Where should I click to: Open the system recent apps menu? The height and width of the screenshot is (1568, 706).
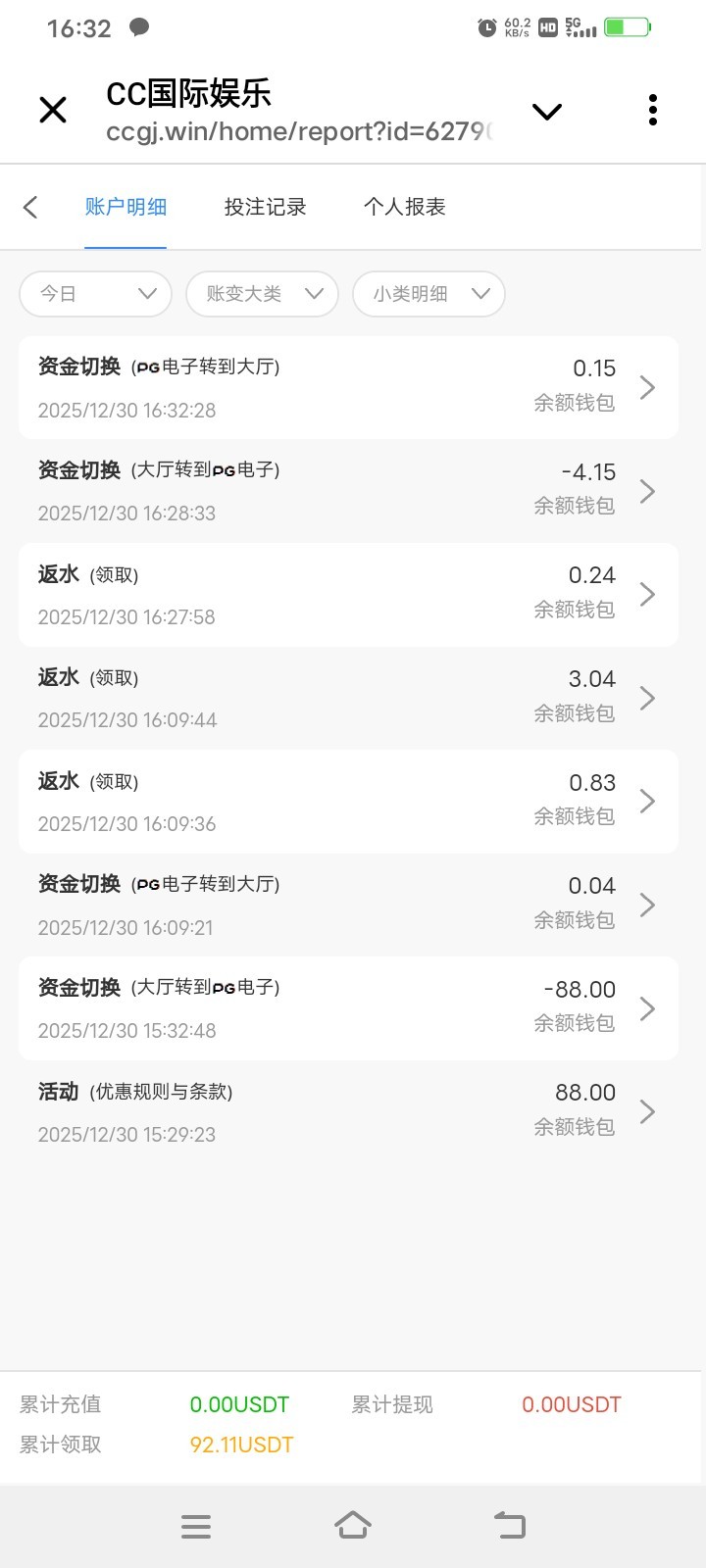coord(196,1526)
